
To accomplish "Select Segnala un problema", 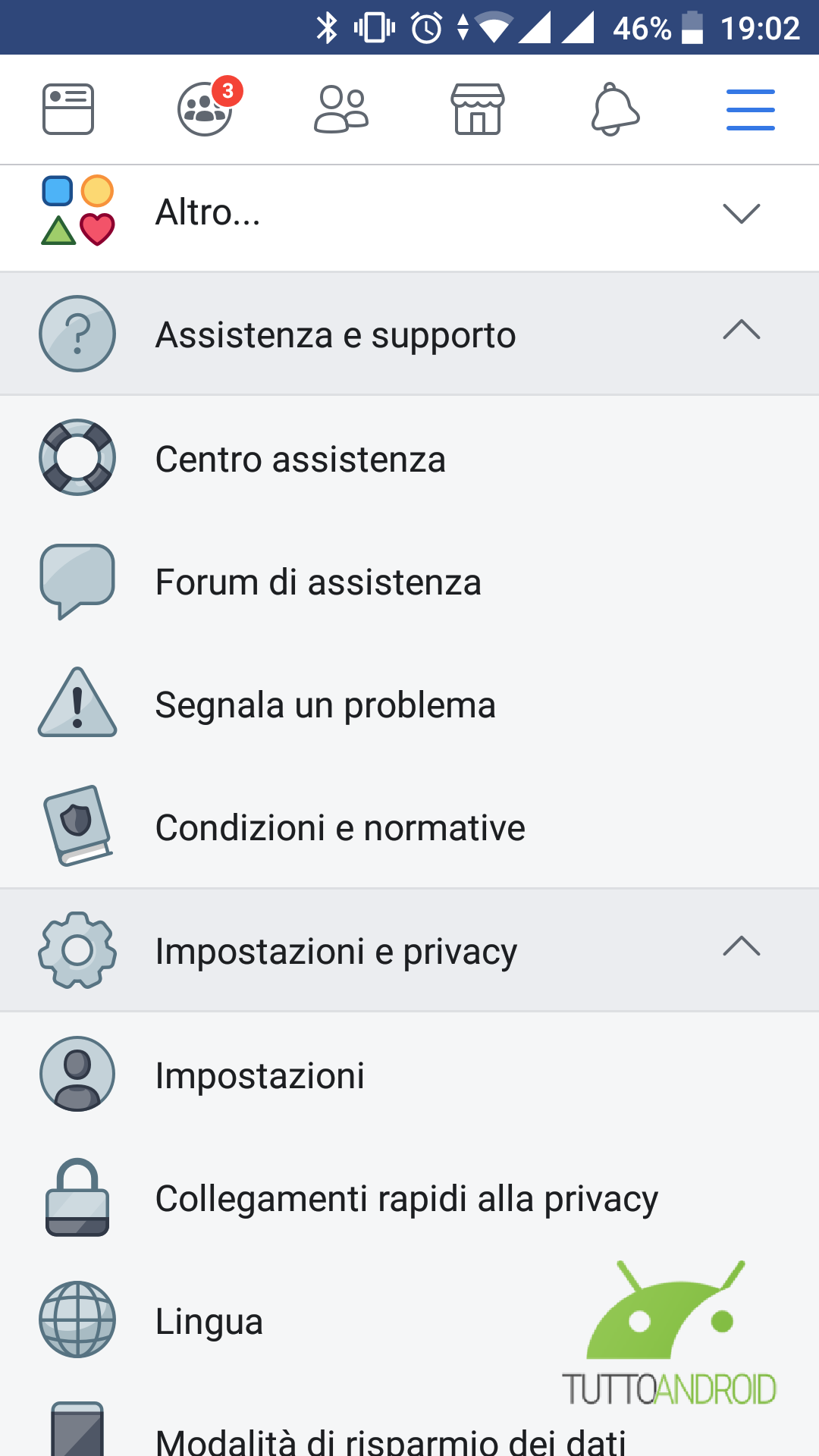I will click(x=409, y=704).
